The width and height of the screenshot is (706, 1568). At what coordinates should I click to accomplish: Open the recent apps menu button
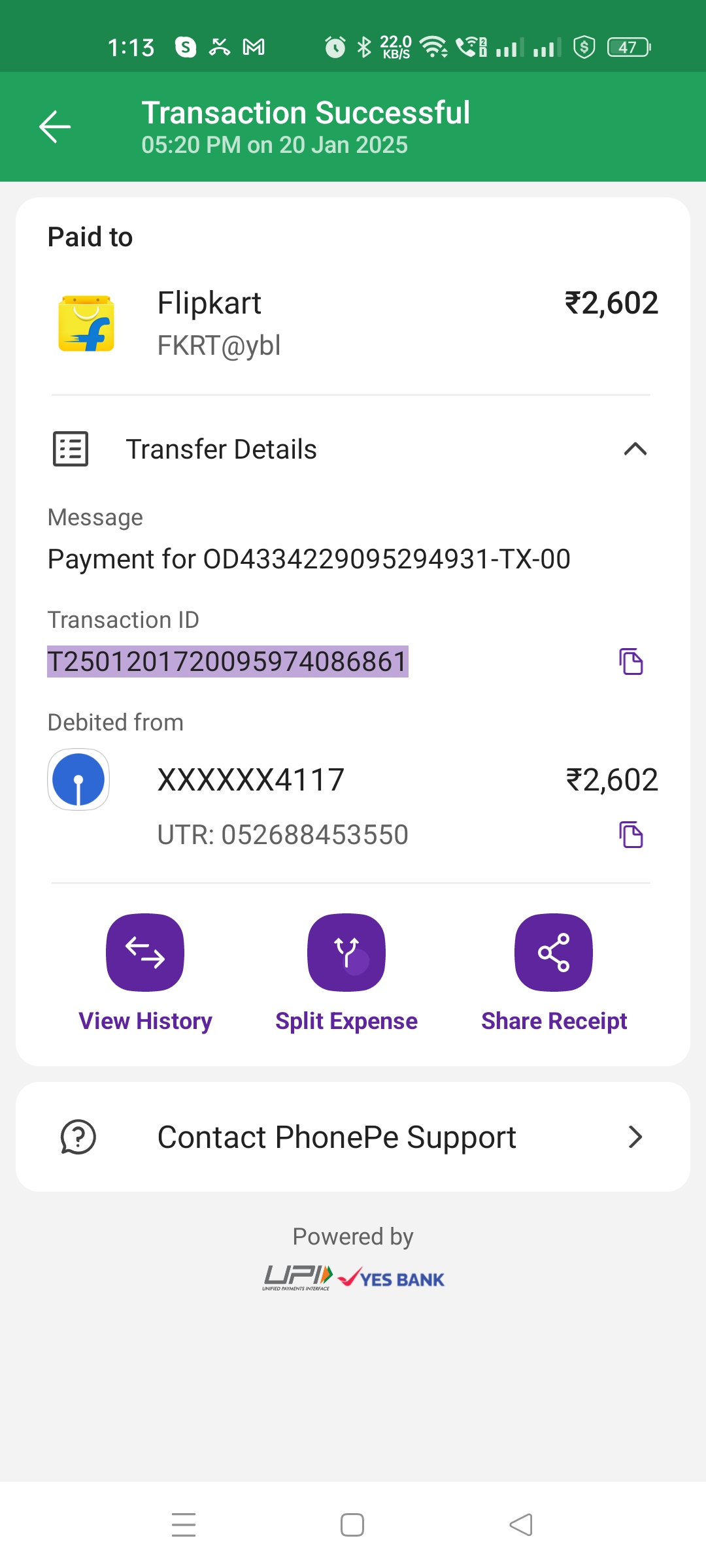pos(184,1525)
